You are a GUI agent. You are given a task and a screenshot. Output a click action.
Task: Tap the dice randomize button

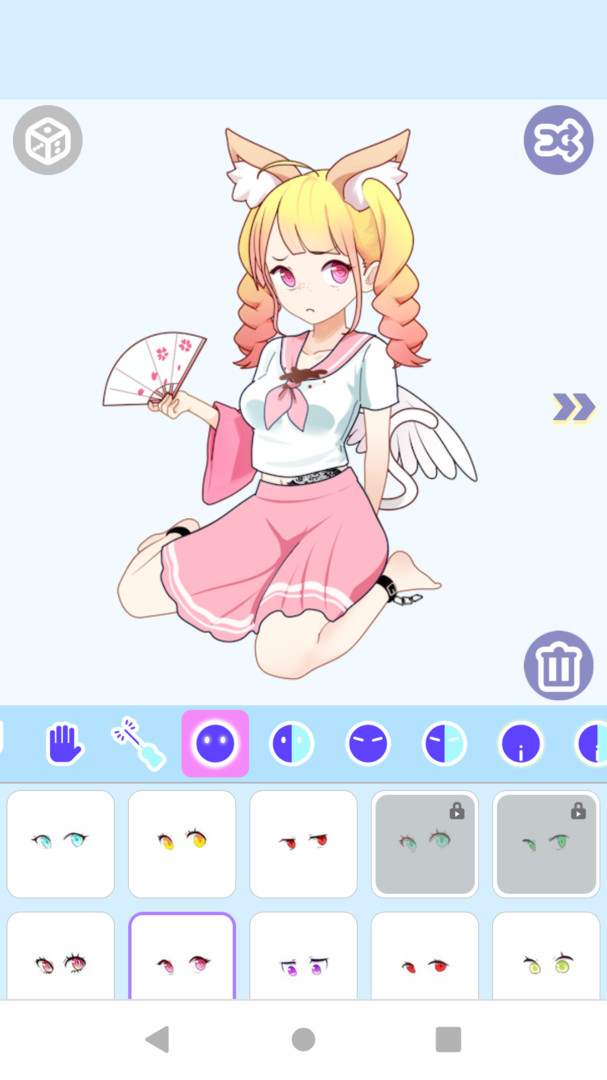[x=48, y=140]
